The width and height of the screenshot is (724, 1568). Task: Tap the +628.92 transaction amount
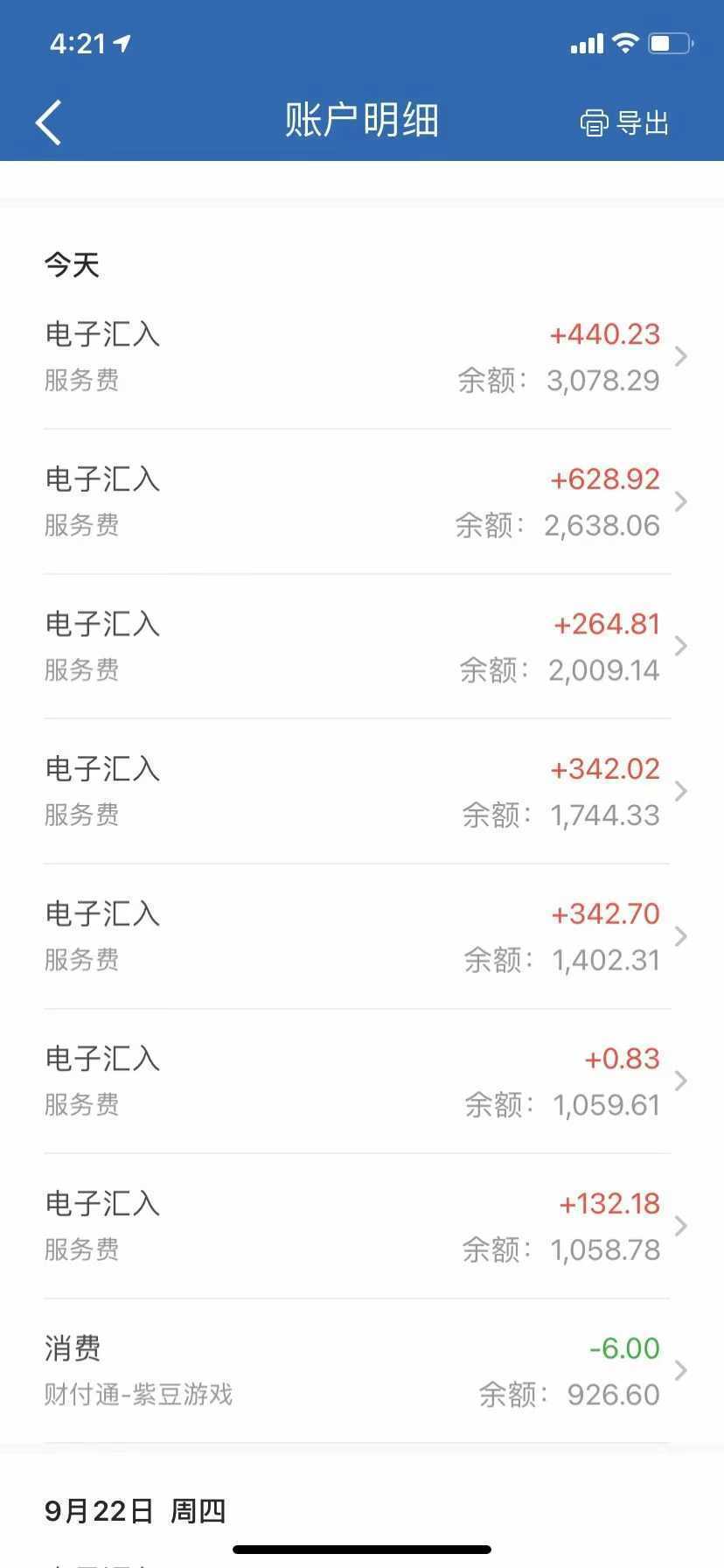[605, 479]
